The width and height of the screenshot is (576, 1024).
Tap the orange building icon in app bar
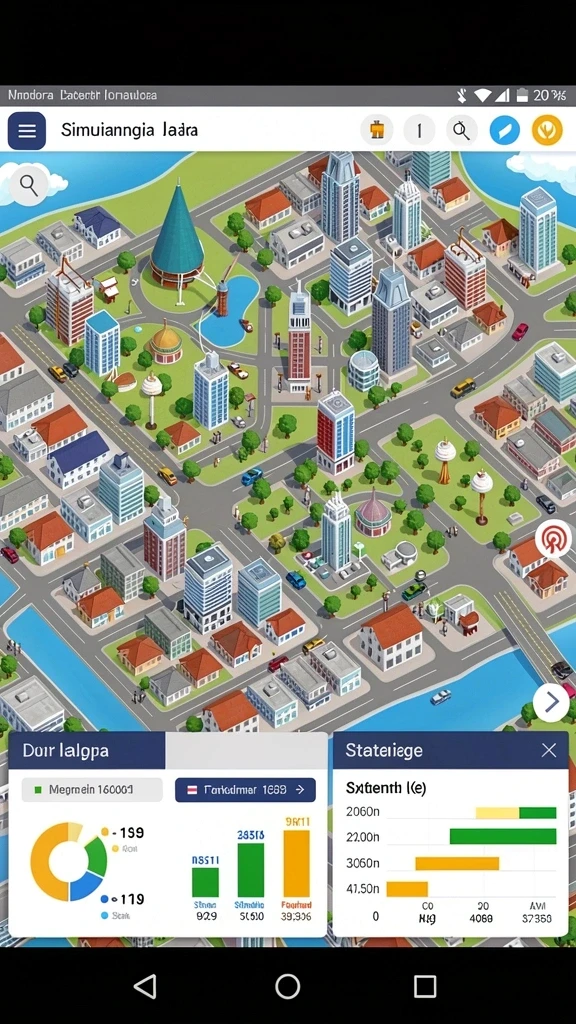(376, 131)
